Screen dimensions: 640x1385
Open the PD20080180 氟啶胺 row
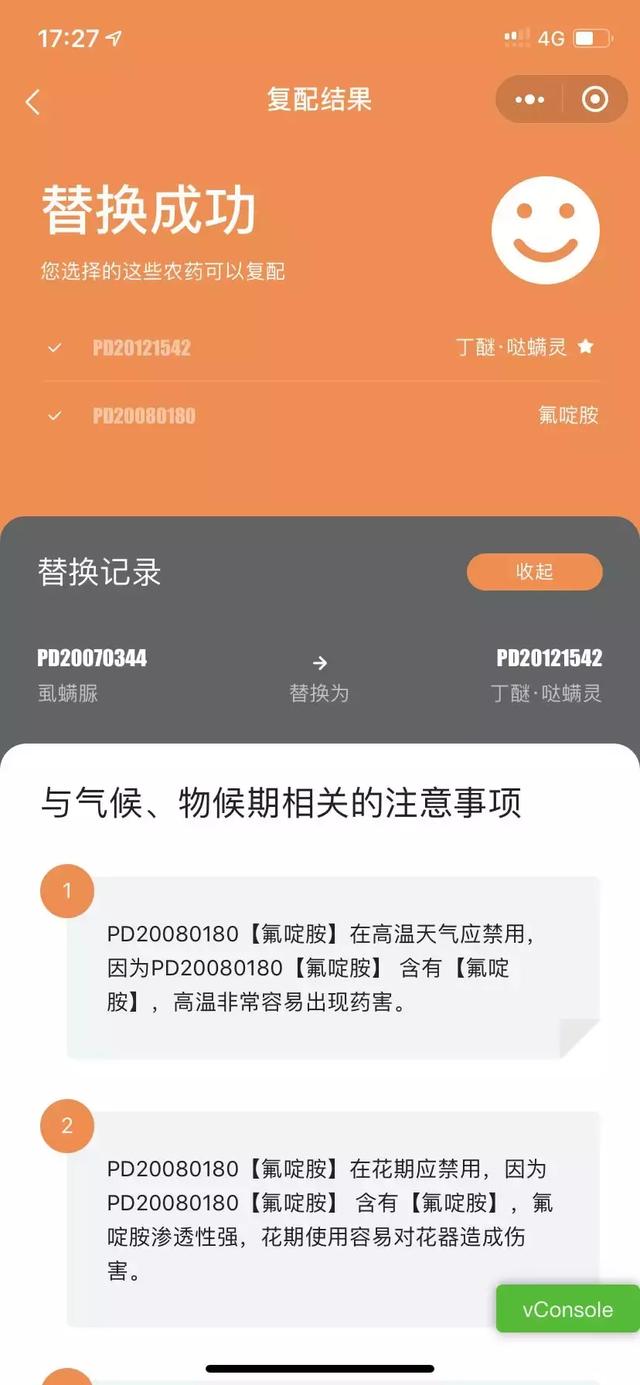[320, 416]
